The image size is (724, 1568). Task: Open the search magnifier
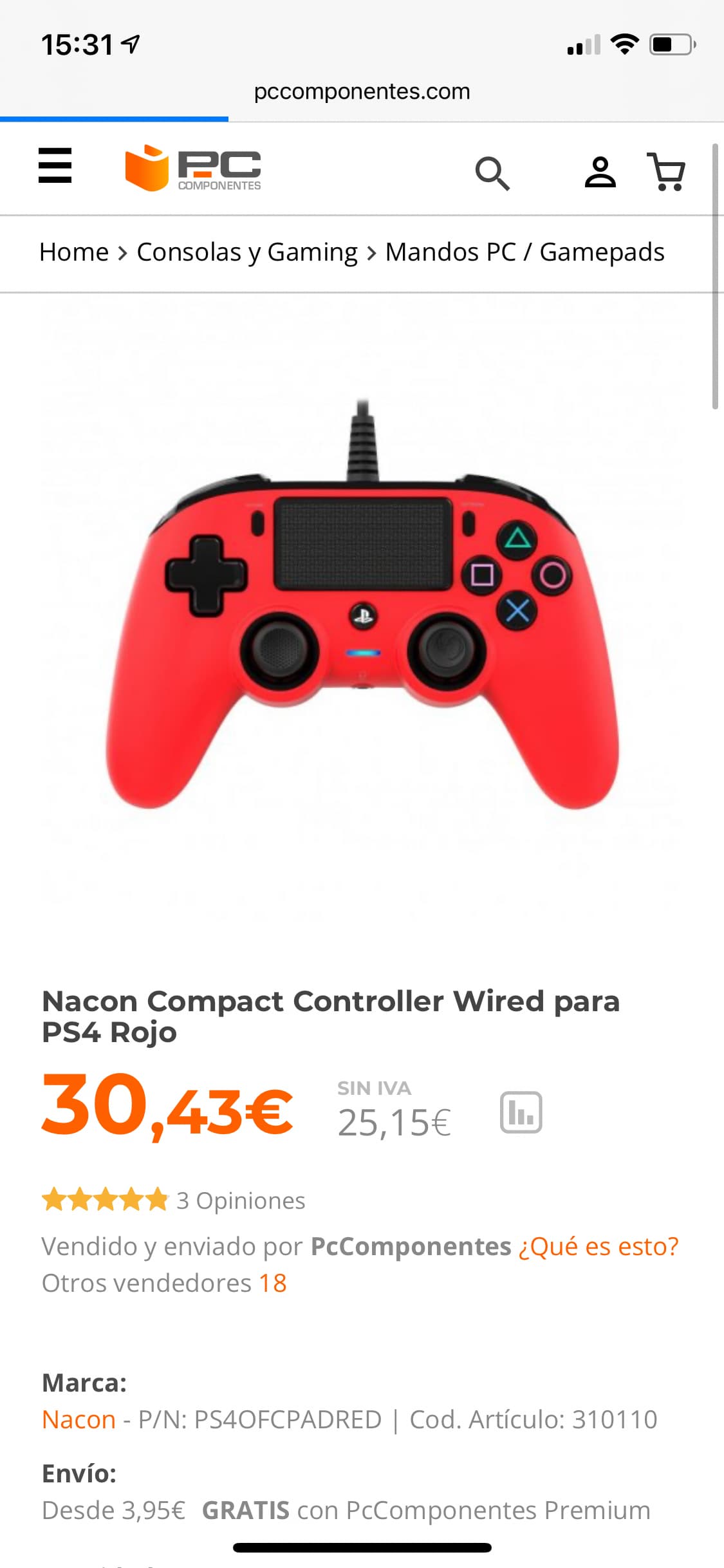pos(492,173)
